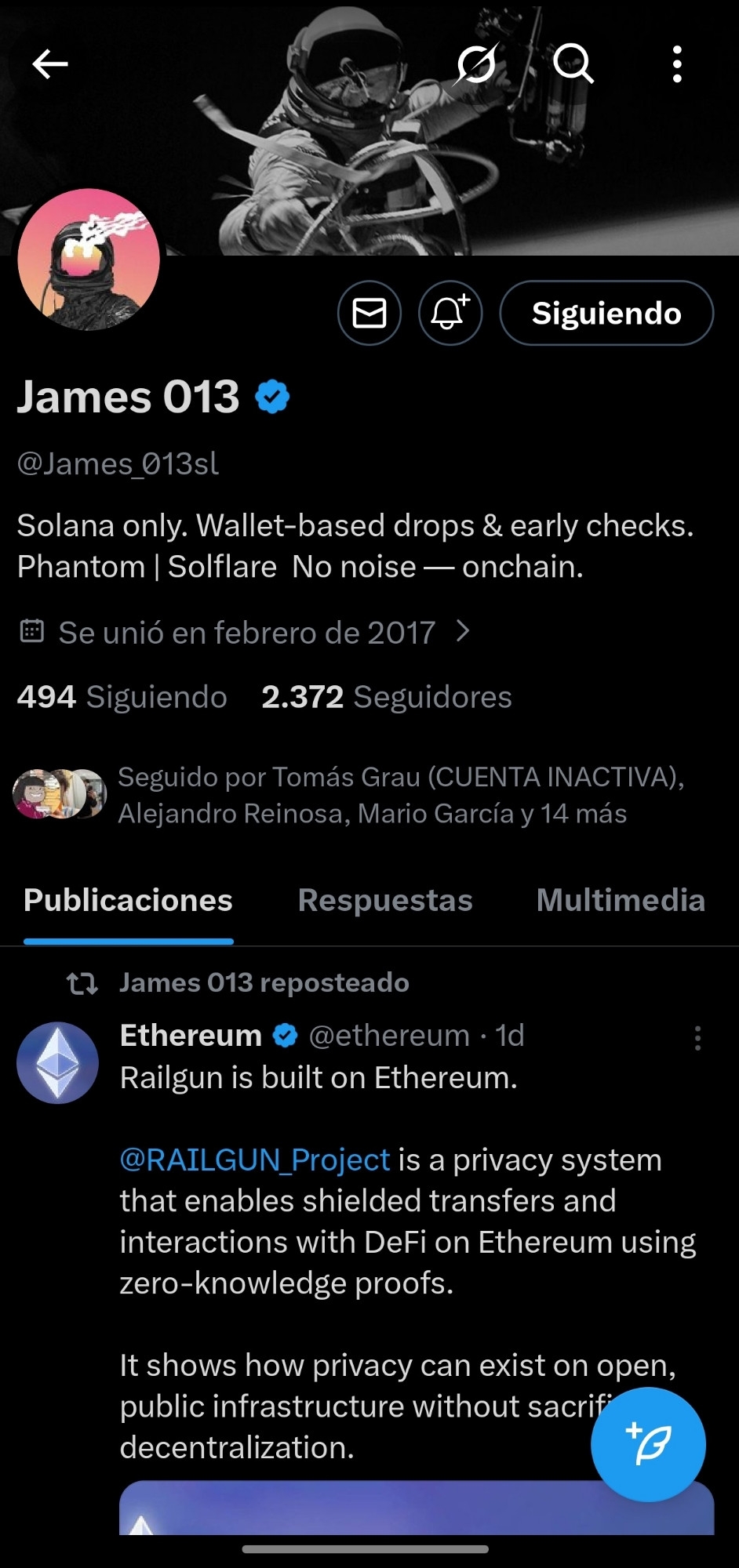View the 494 Siguiendo list
This screenshot has width=739, height=1568.
122,697
